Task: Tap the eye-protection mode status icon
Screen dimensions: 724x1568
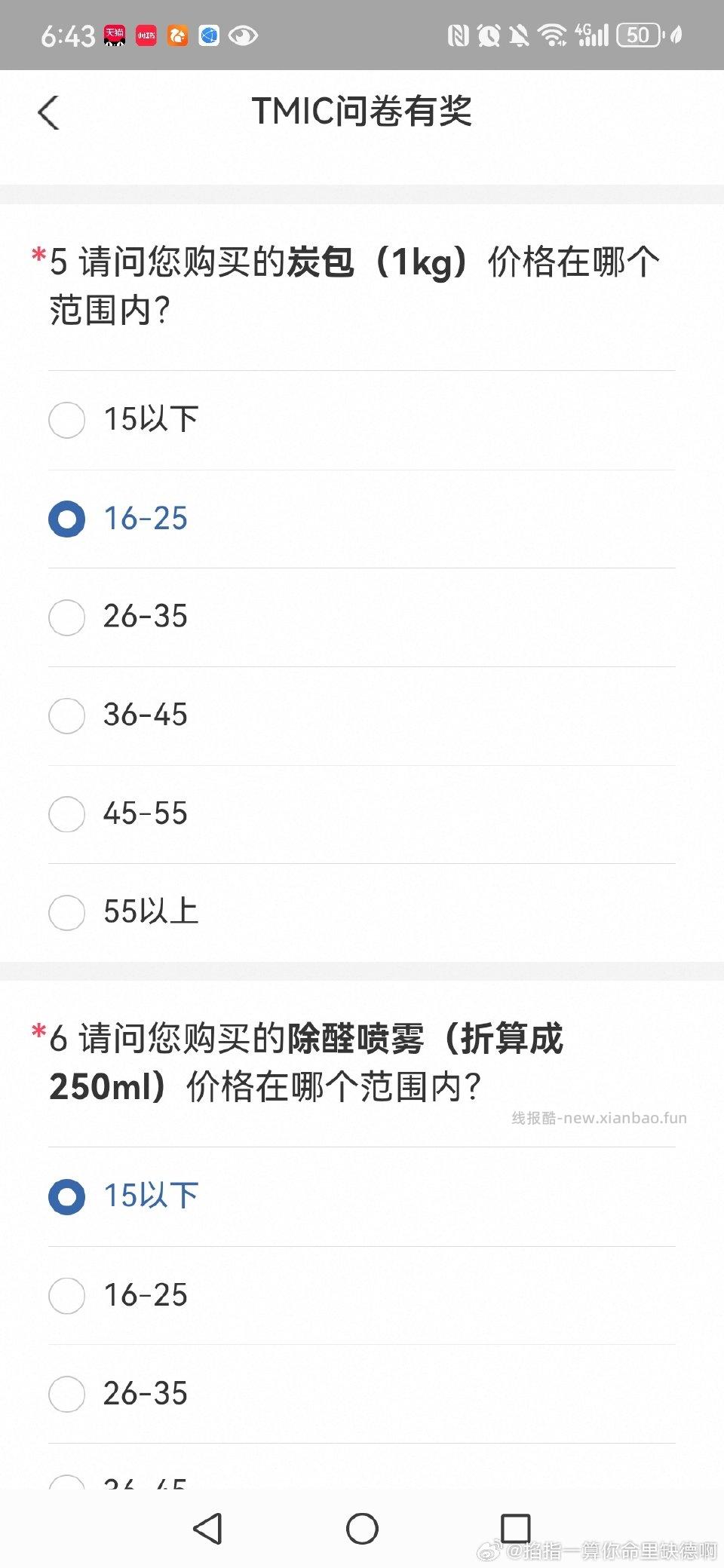Action: (x=241, y=35)
